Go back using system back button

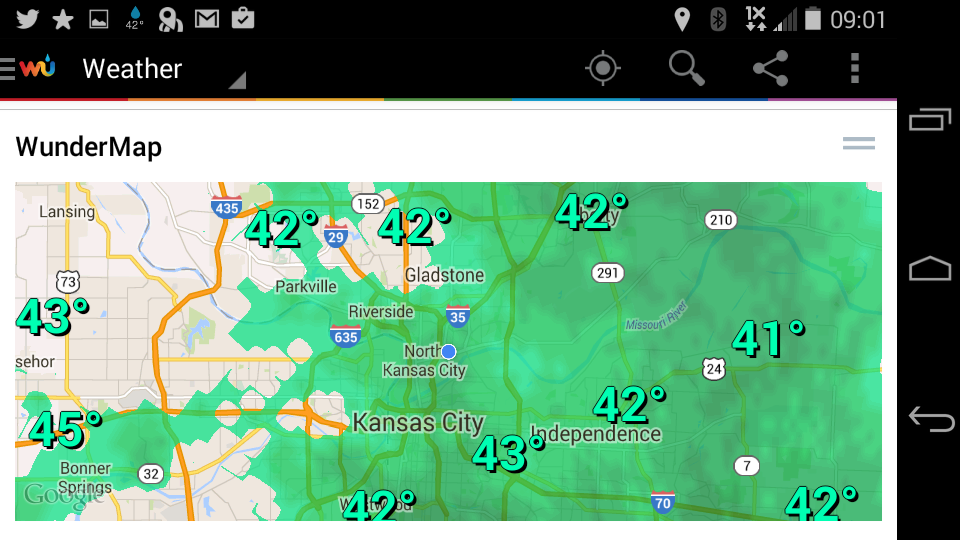tap(930, 418)
